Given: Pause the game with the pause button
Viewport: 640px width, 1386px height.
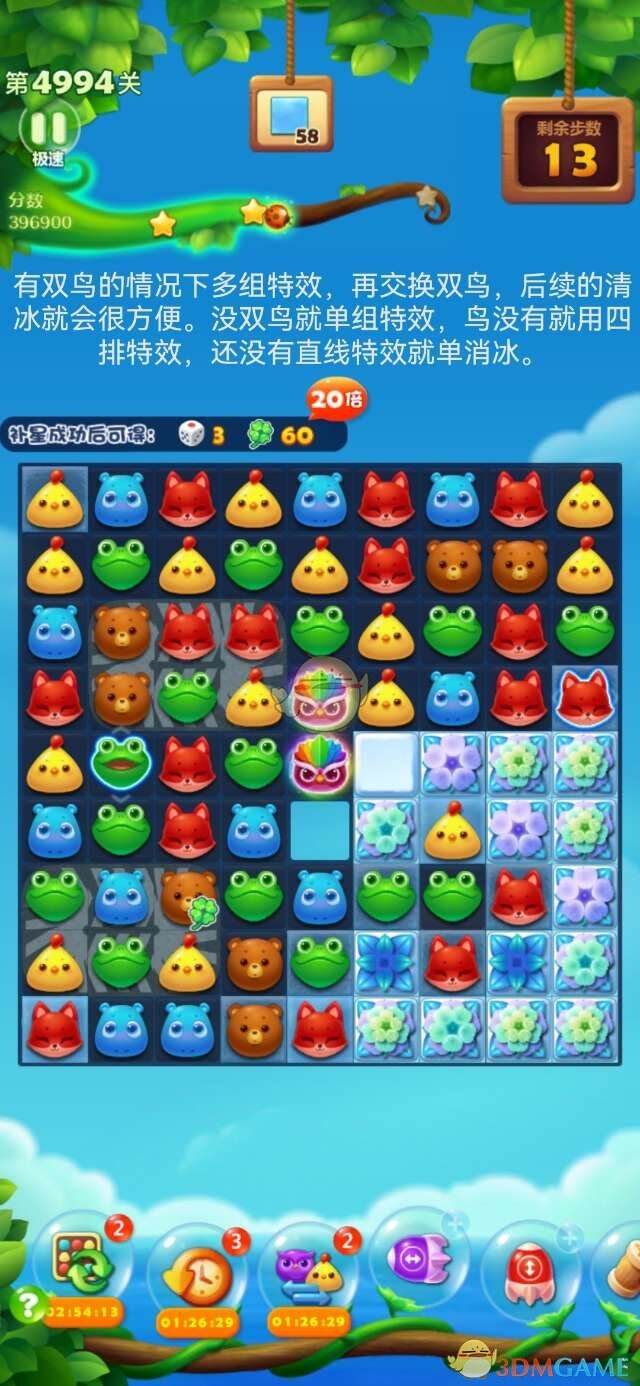Looking at the screenshot, I should (x=48, y=129).
